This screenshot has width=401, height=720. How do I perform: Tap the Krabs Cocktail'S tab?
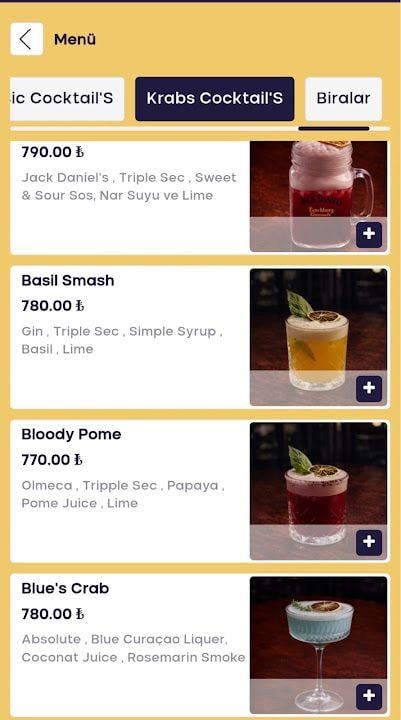215,98
